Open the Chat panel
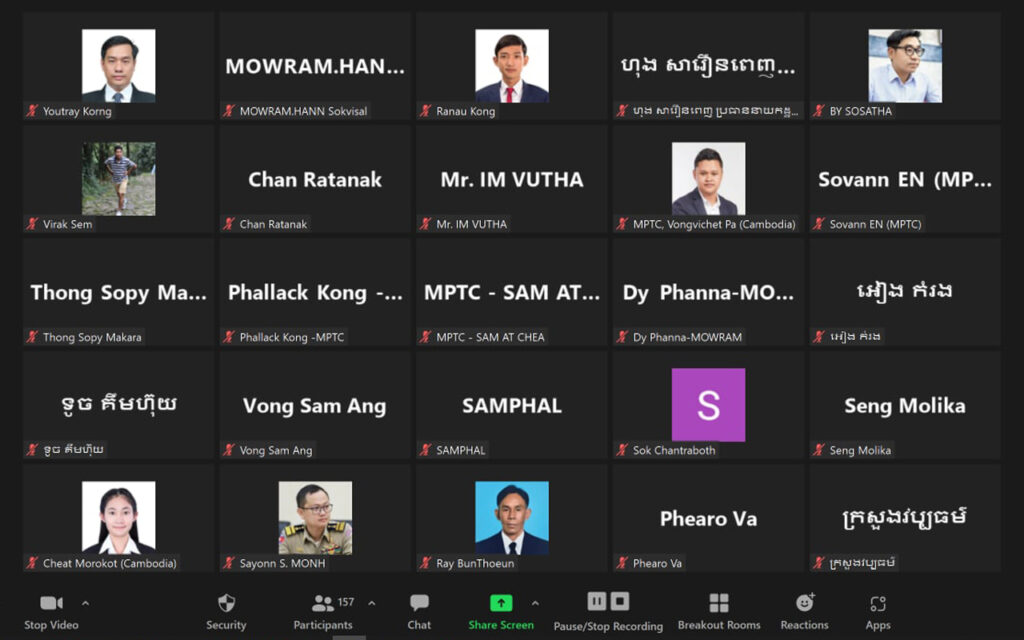This screenshot has height=640, width=1024. [x=419, y=610]
